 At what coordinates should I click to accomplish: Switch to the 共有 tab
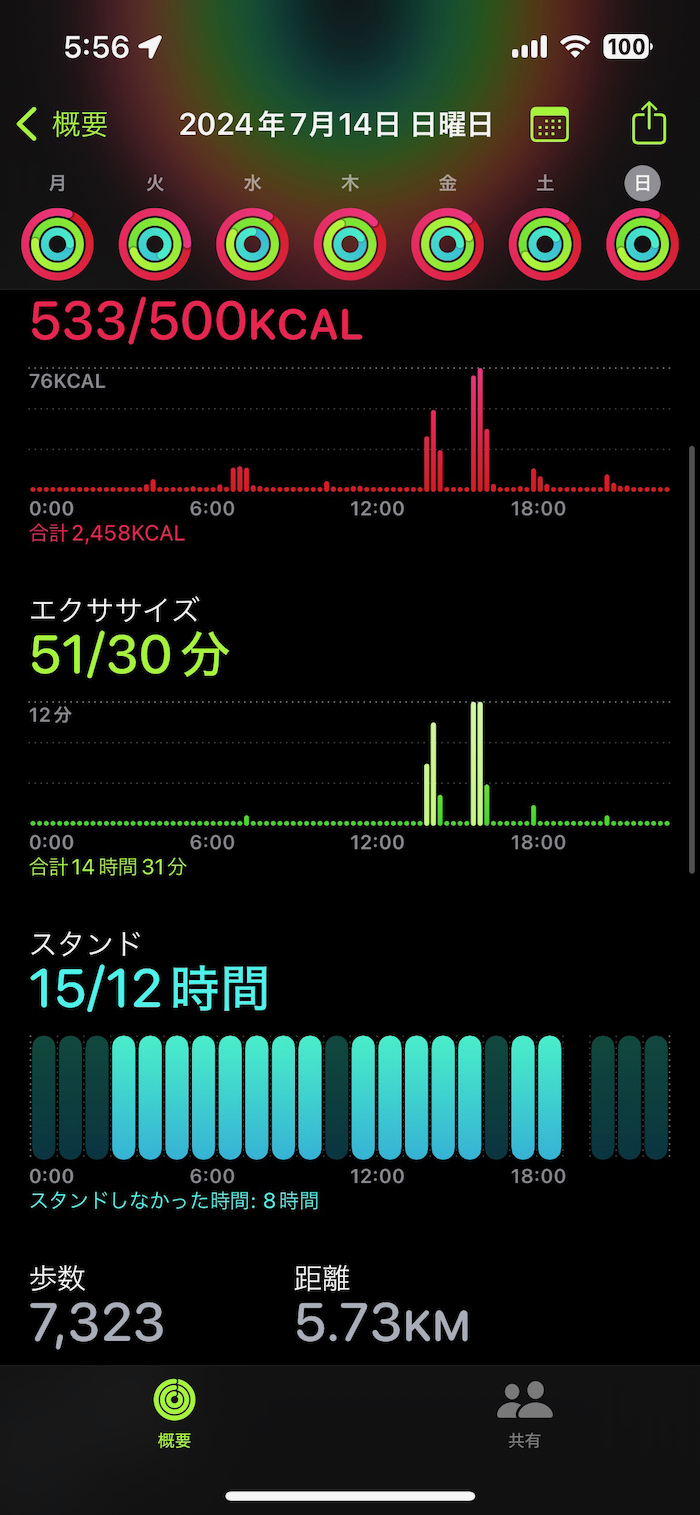tap(525, 1413)
